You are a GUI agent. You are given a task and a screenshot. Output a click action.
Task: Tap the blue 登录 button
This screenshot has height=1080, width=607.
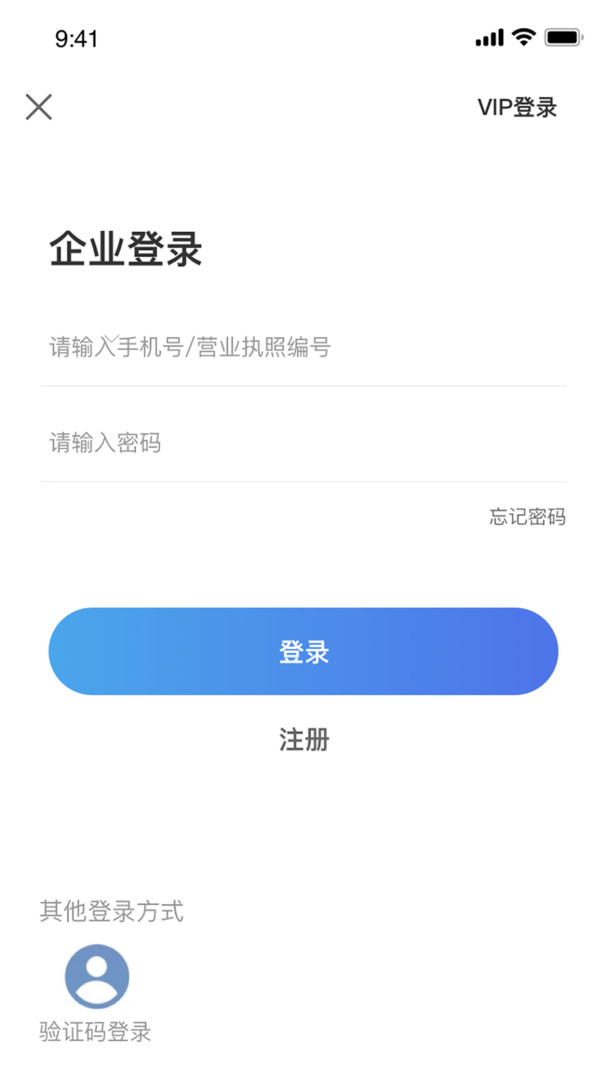[x=303, y=651]
